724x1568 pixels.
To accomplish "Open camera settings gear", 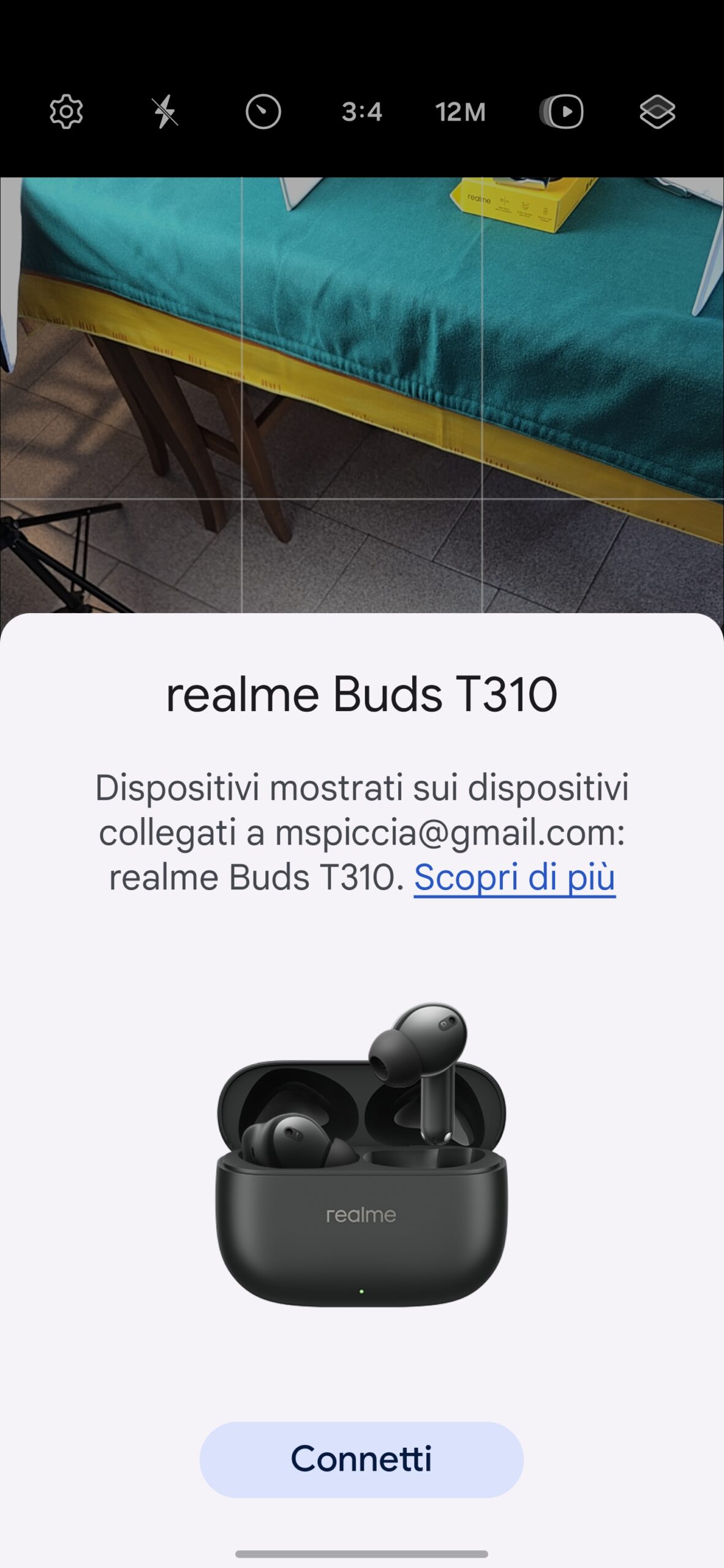I will click(66, 112).
